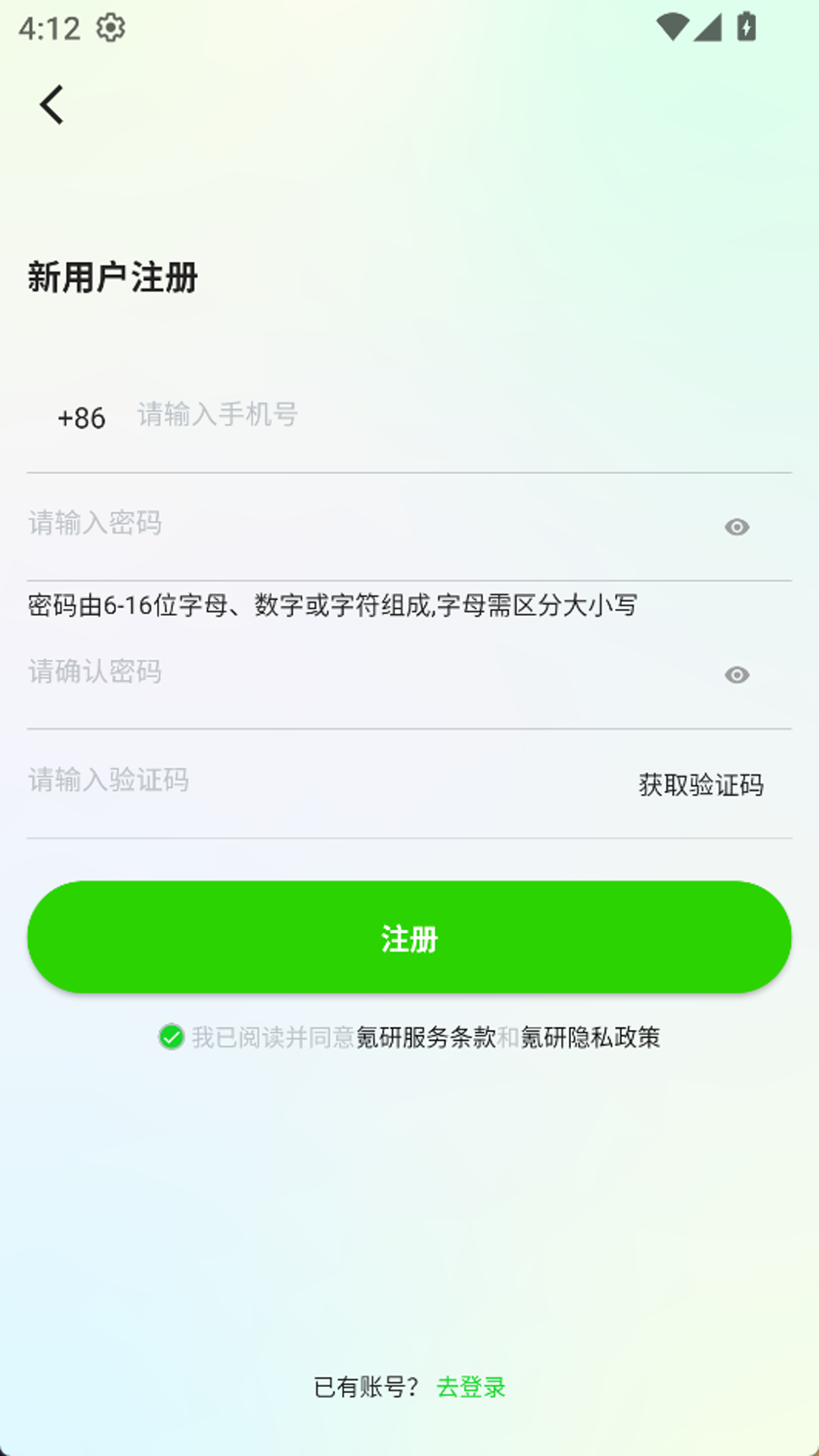Click the 注册 registration button

pos(409,937)
